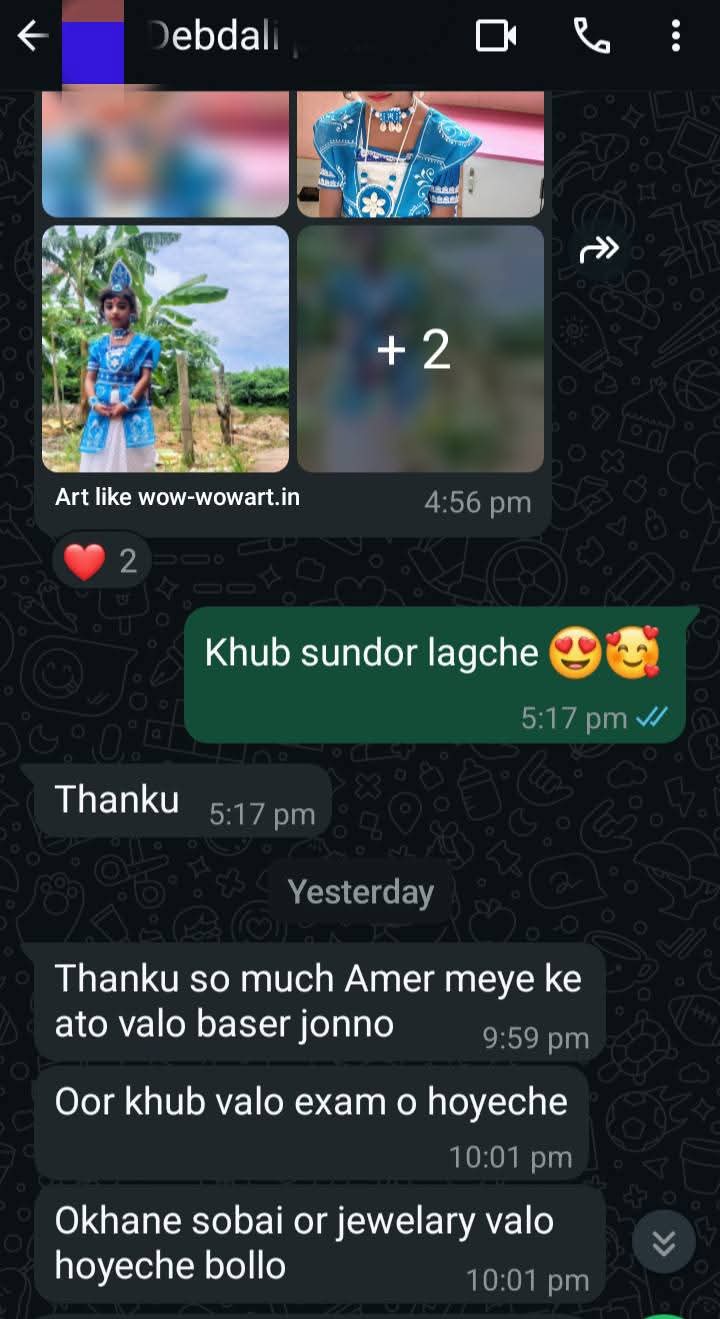The width and height of the screenshot is (720, 1319).
Task: Start a video call with Debdali
Action: pos(495,37)
